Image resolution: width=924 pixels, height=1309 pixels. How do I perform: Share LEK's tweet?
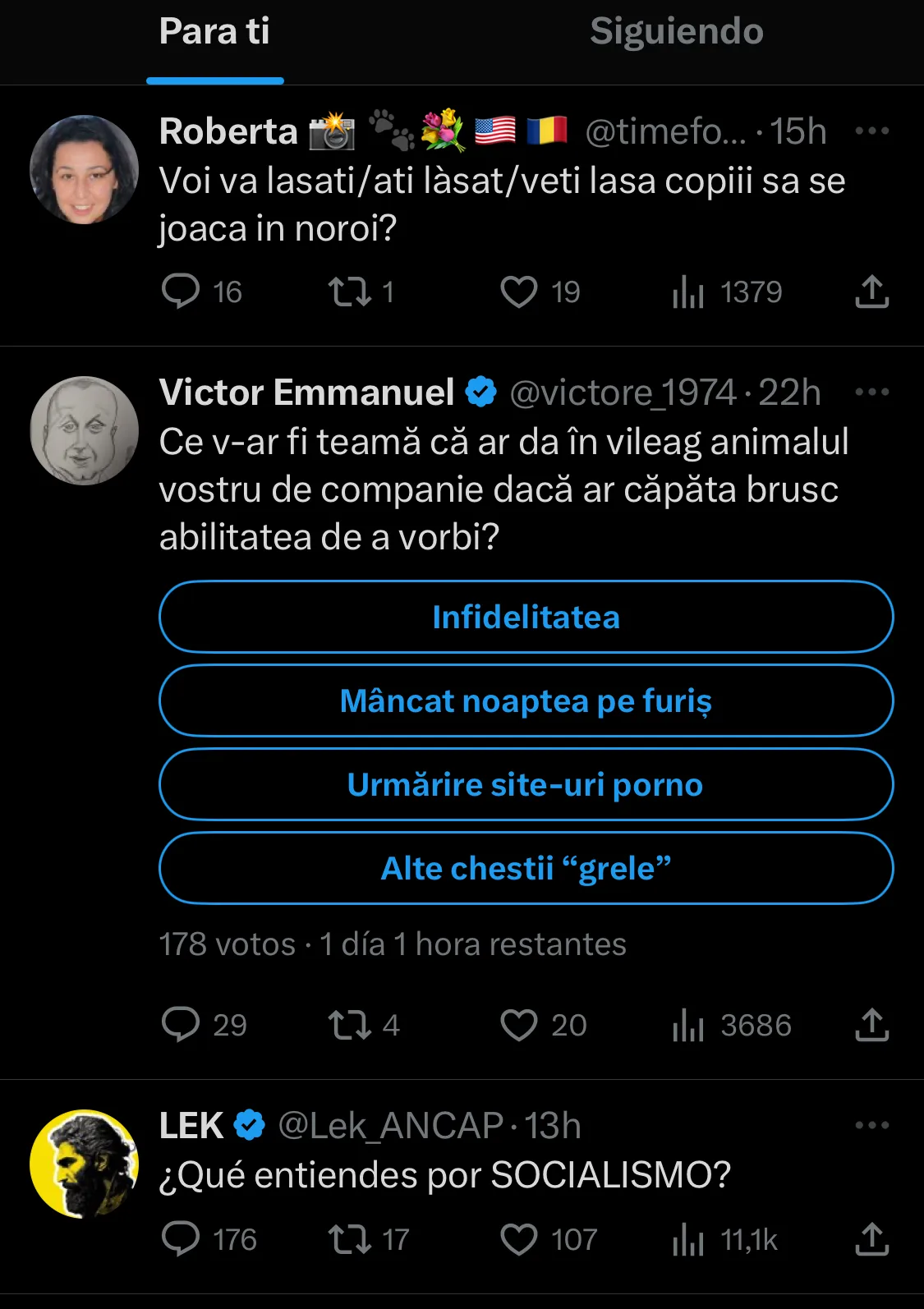(871, 1240)
